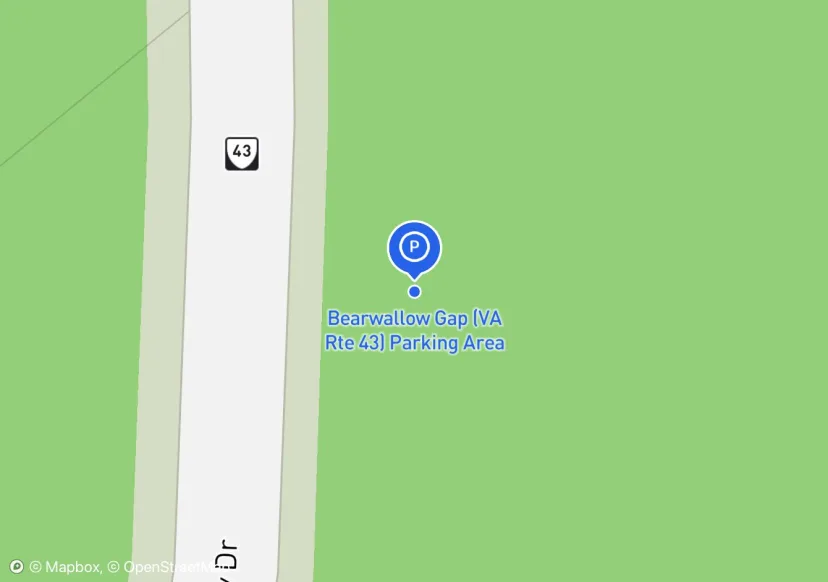Open the Mapbox attribution info icon
828x582 pixels.
16,566
